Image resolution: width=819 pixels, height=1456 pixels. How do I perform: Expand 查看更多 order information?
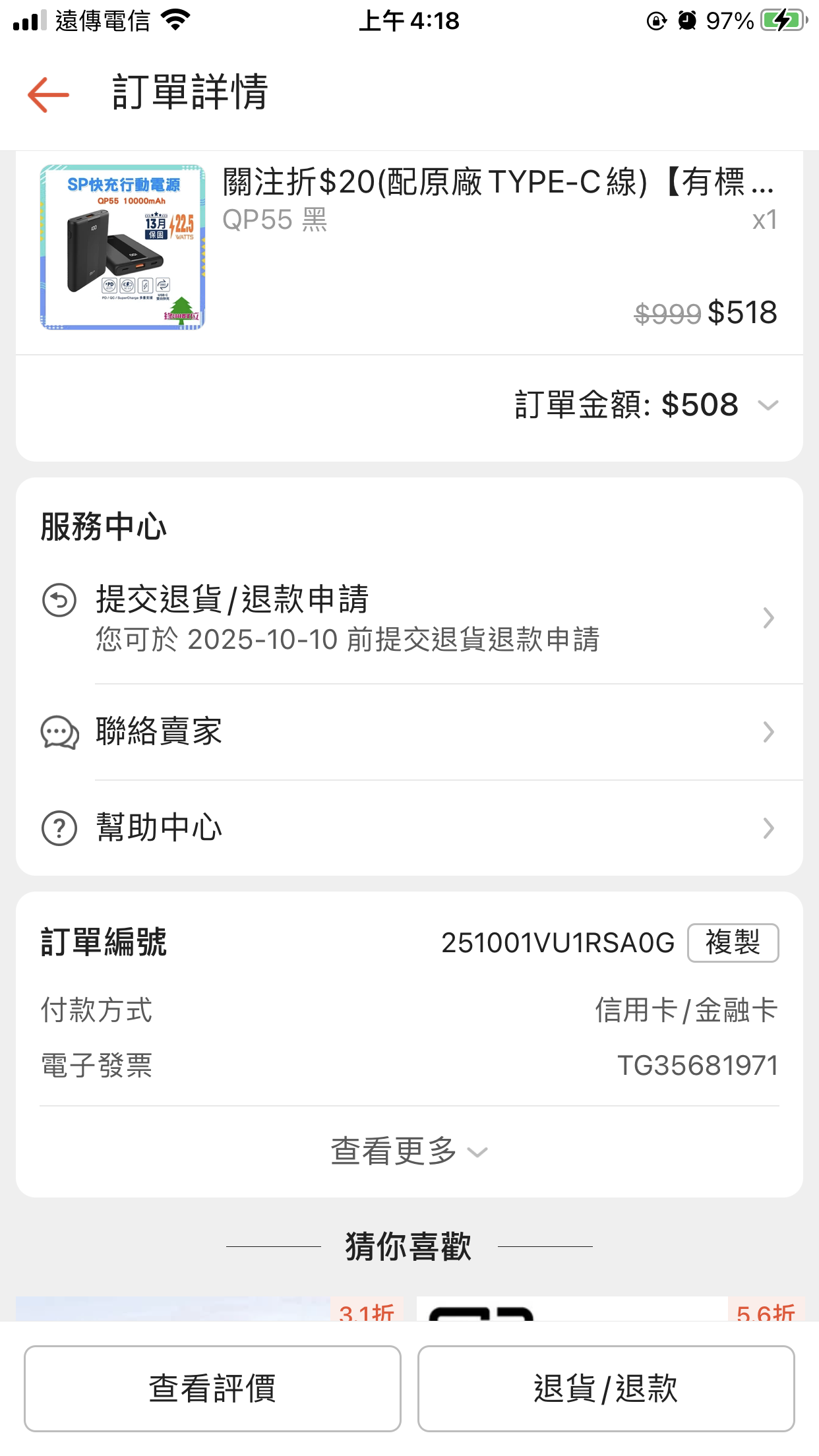[409, 1151]
